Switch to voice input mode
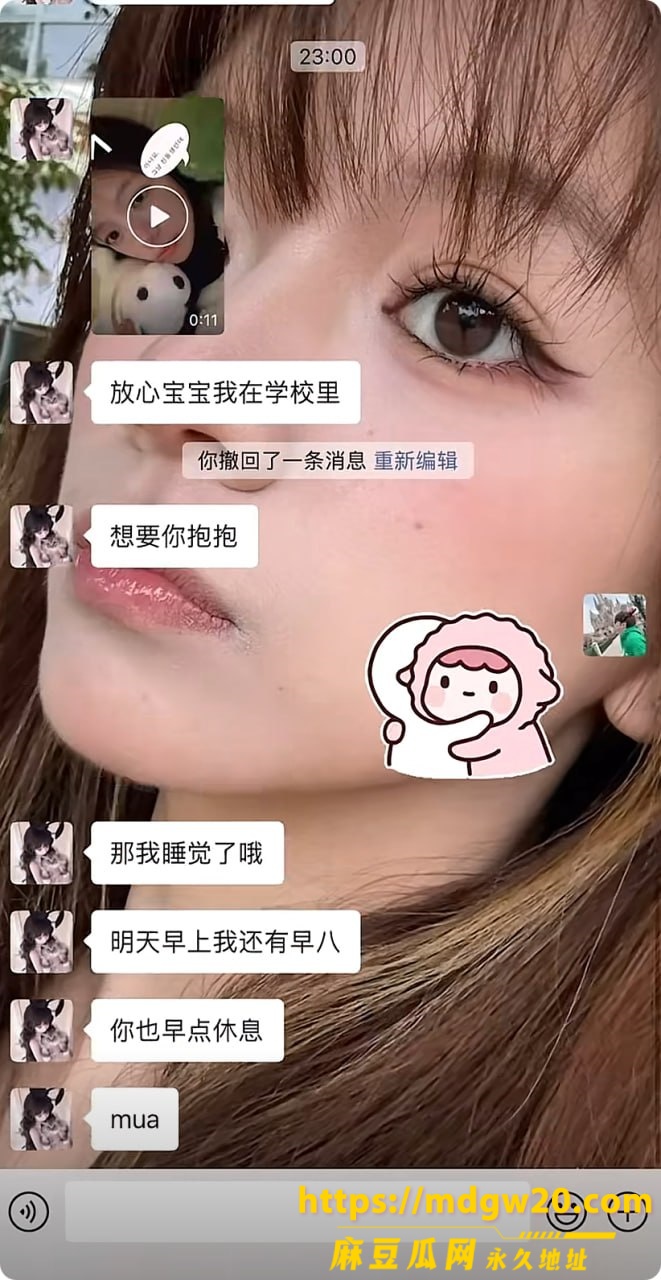The height and width of the screenshot is (1280, 661). (29, 1212)
